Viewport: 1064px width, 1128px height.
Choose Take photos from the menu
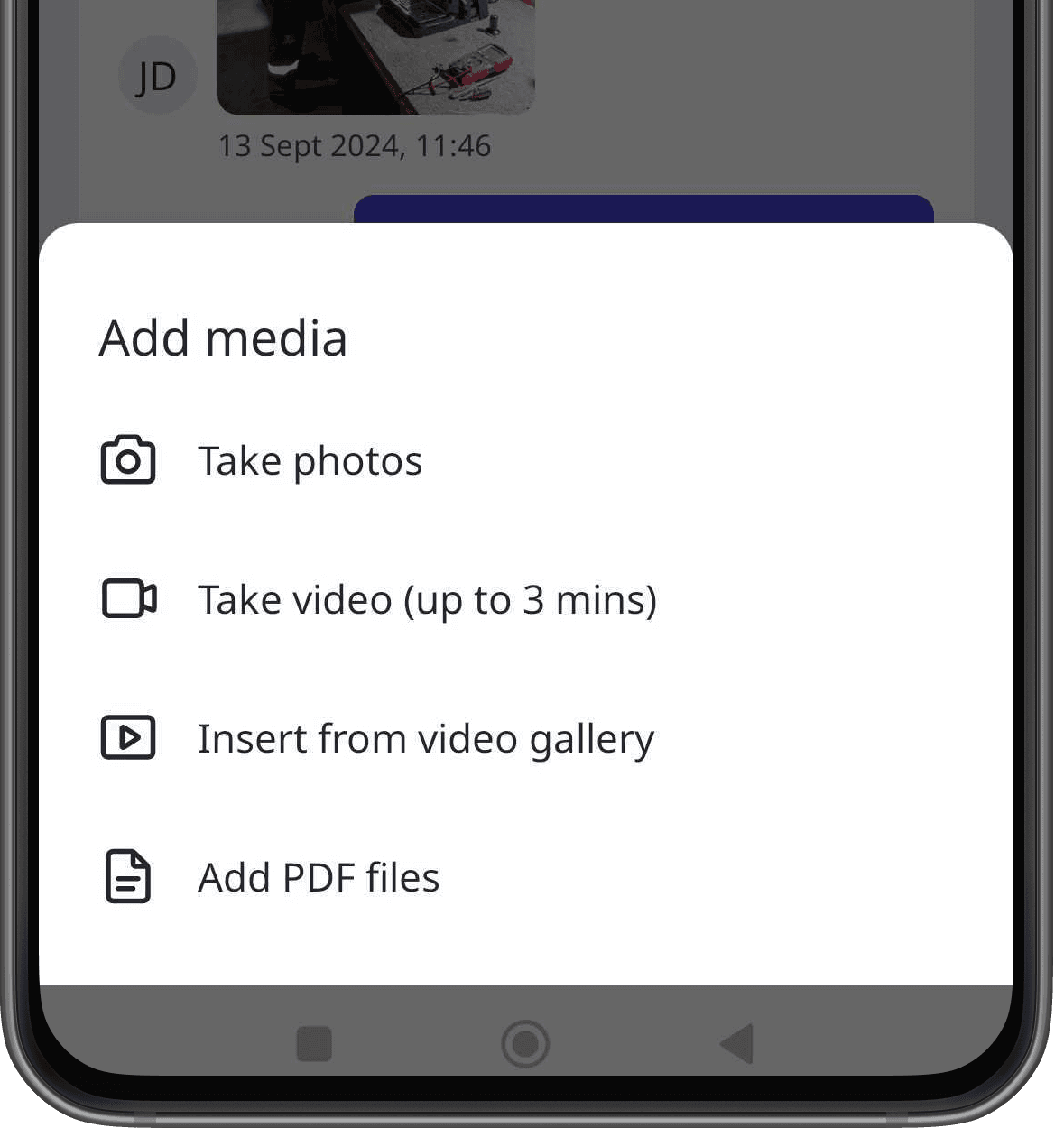[x=310, y=460]
